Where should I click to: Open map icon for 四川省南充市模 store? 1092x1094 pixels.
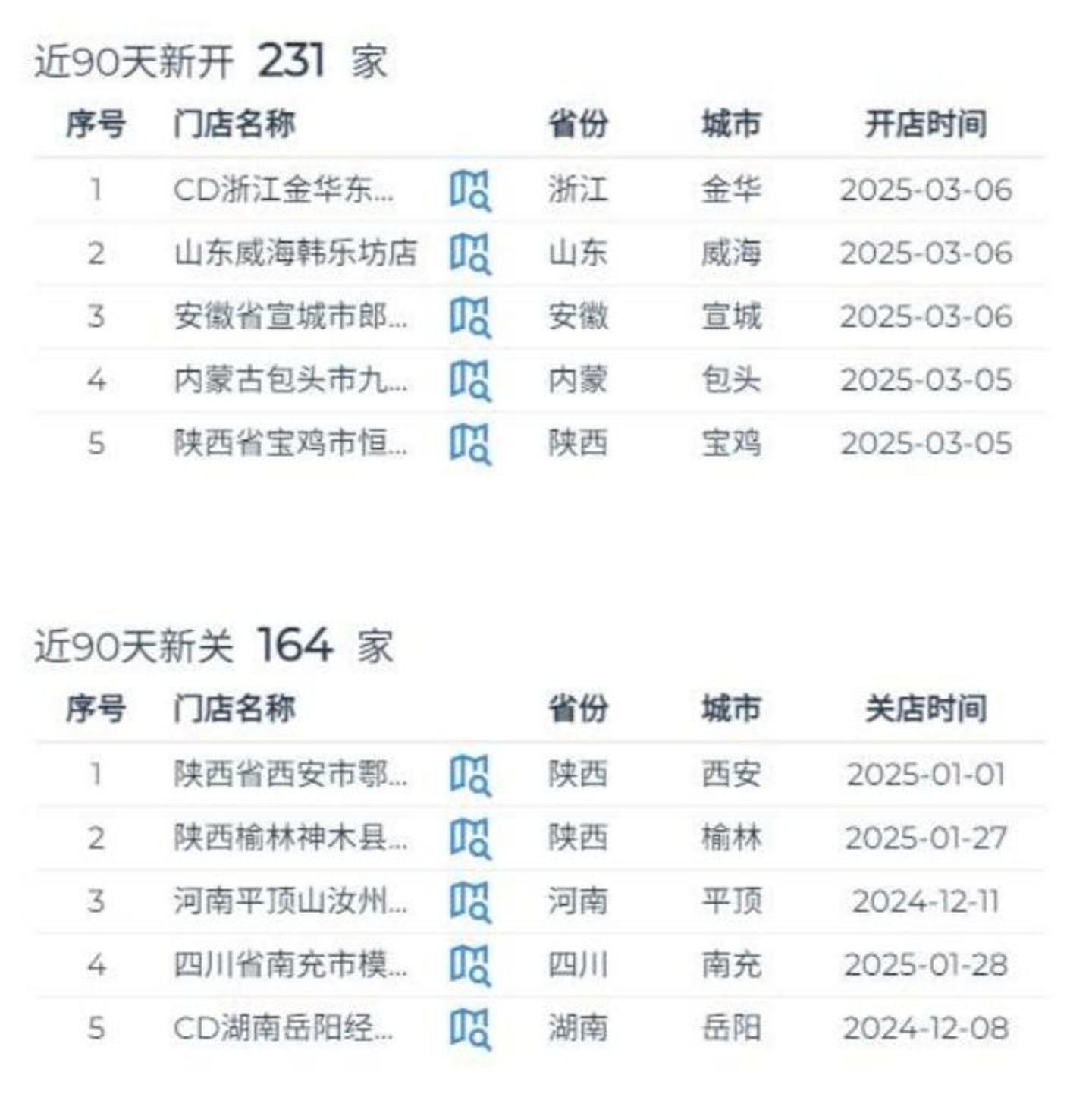pos(469,965)
